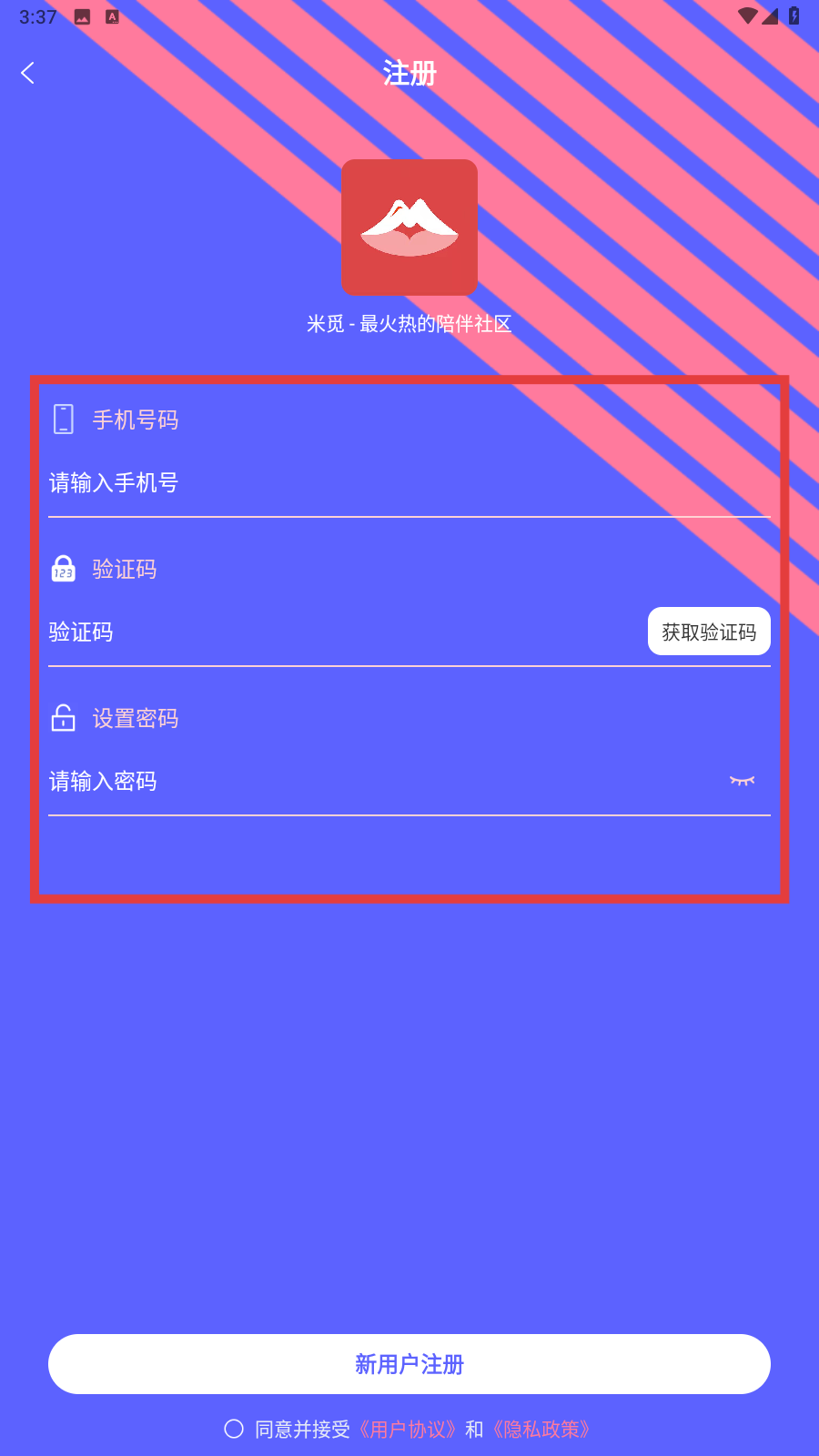
Task: Toggle password visibility with the eye icon
Action: [x=743, y=781]
